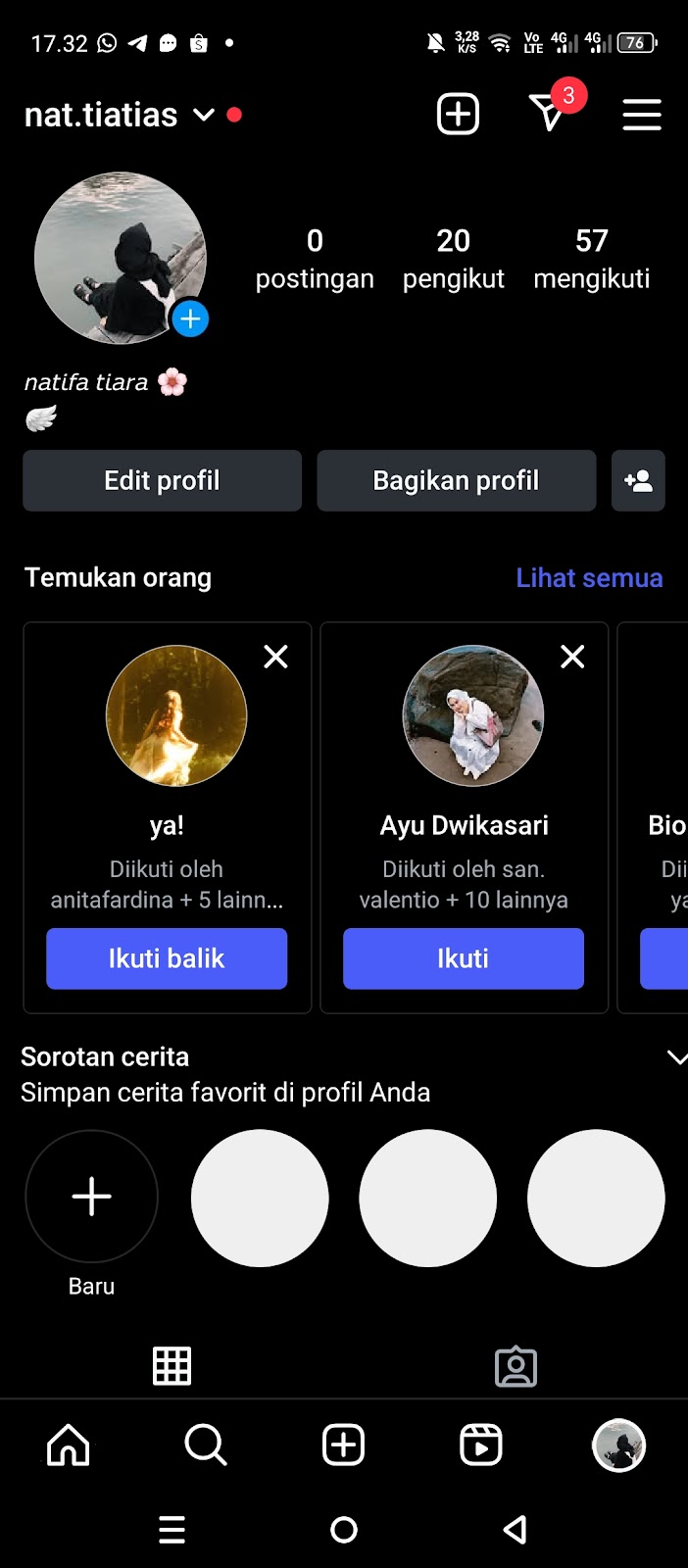The image size is (688, 1568).
Task: Go to the Reels tab
Action: pyautogui.click(x=481, y=1445)
